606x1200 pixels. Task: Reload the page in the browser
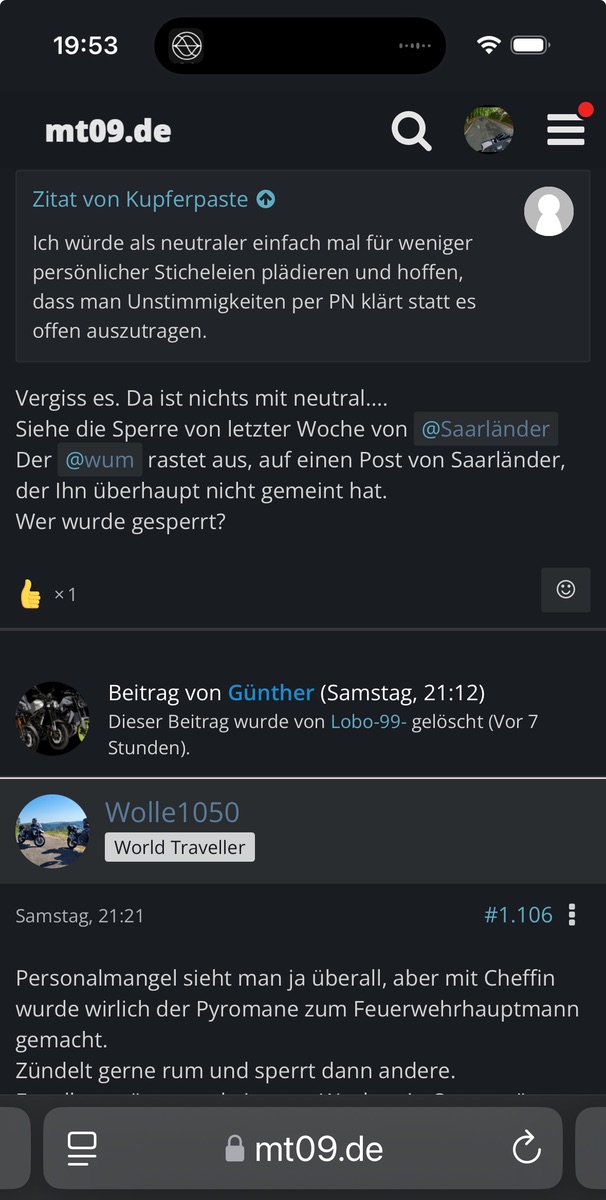click(x=526, y=1149)
